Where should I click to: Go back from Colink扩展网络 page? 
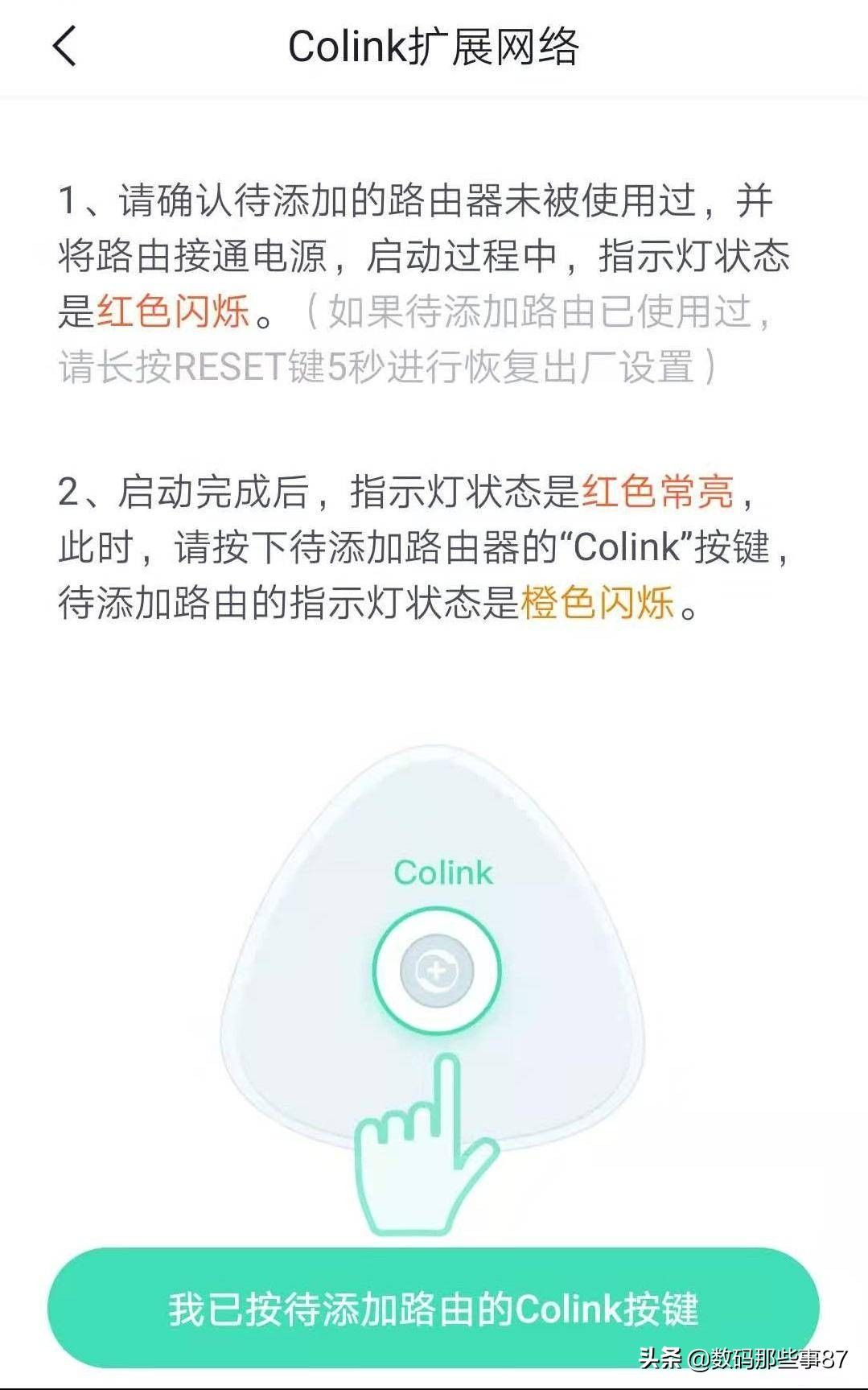pyautogui.click(x=64, y=46)
